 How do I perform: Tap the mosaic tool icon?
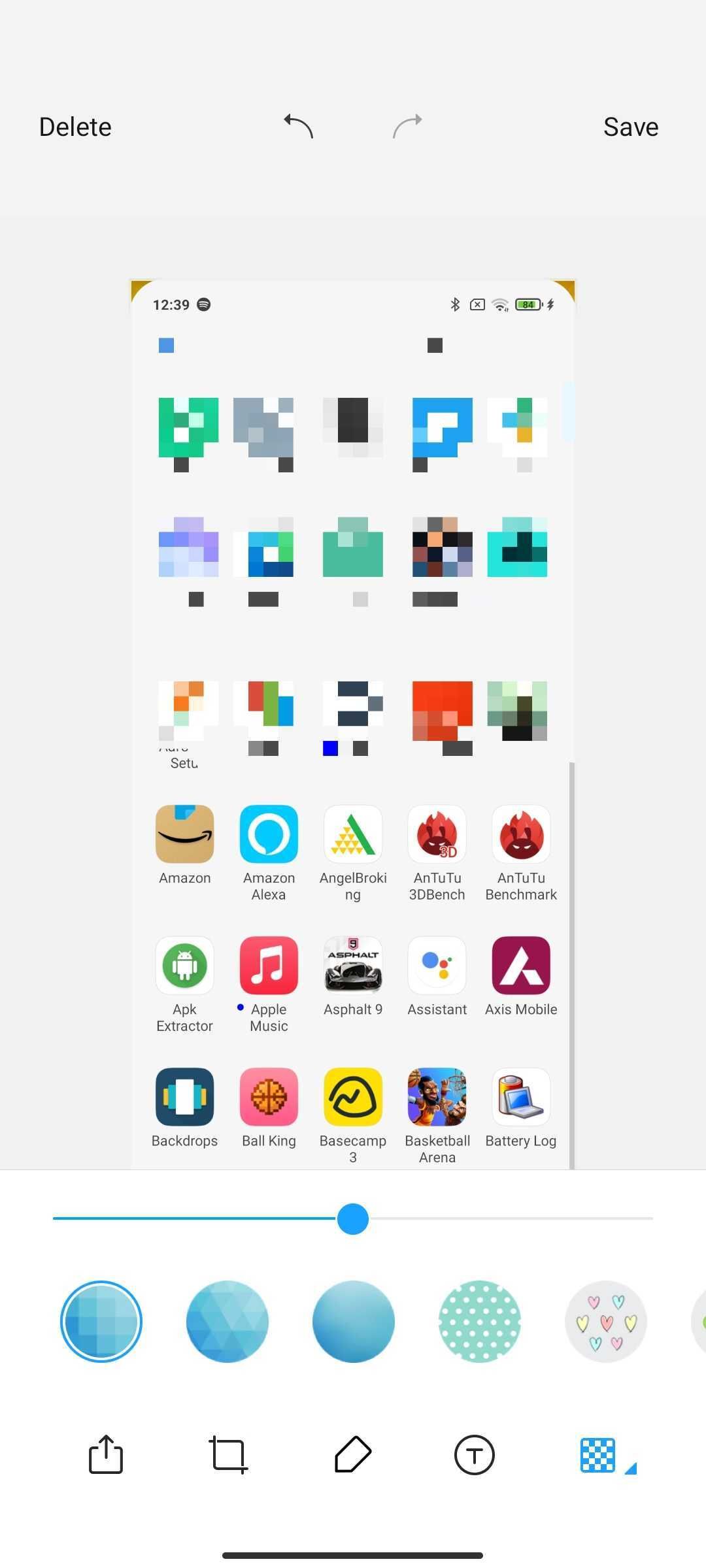(x=598, y=1454)
